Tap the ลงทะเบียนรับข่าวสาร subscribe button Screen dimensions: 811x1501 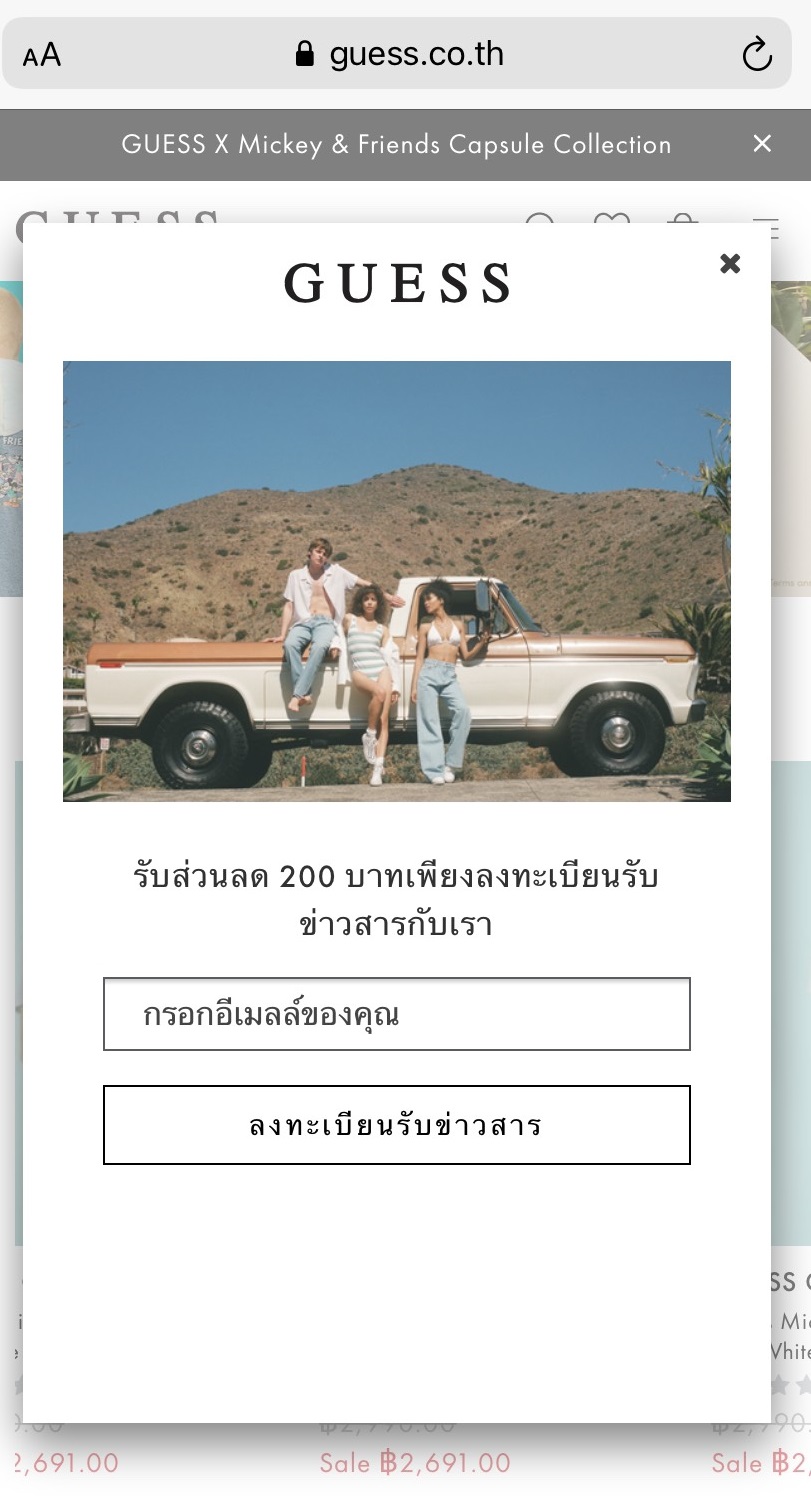tap(397, 1125)
